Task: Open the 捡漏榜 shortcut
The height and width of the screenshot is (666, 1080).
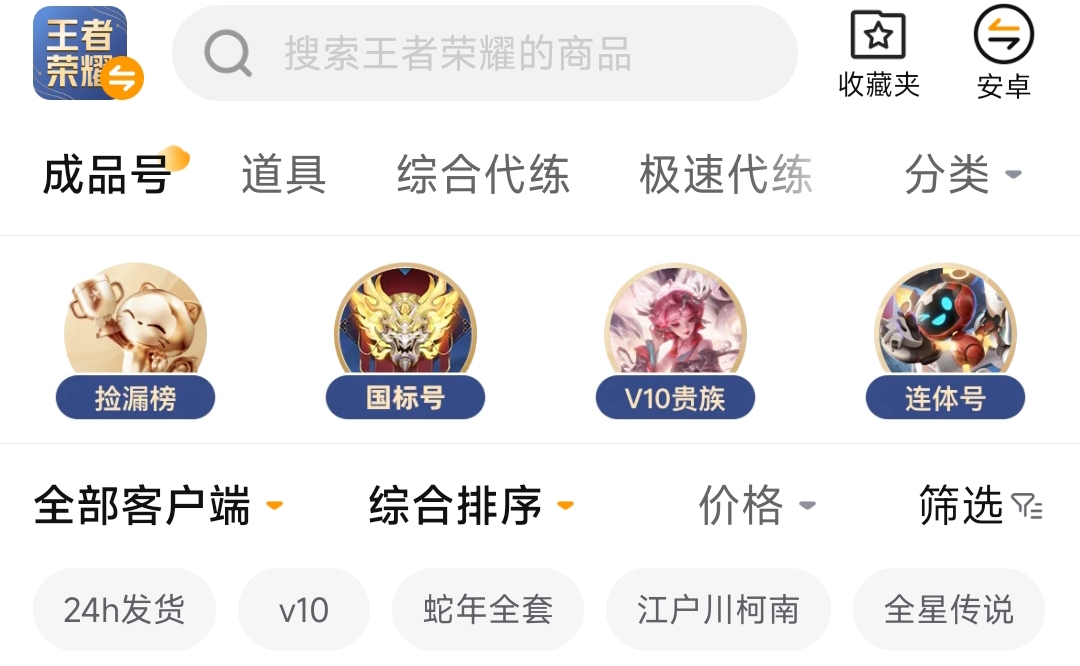Action: (x=135, y=342)
